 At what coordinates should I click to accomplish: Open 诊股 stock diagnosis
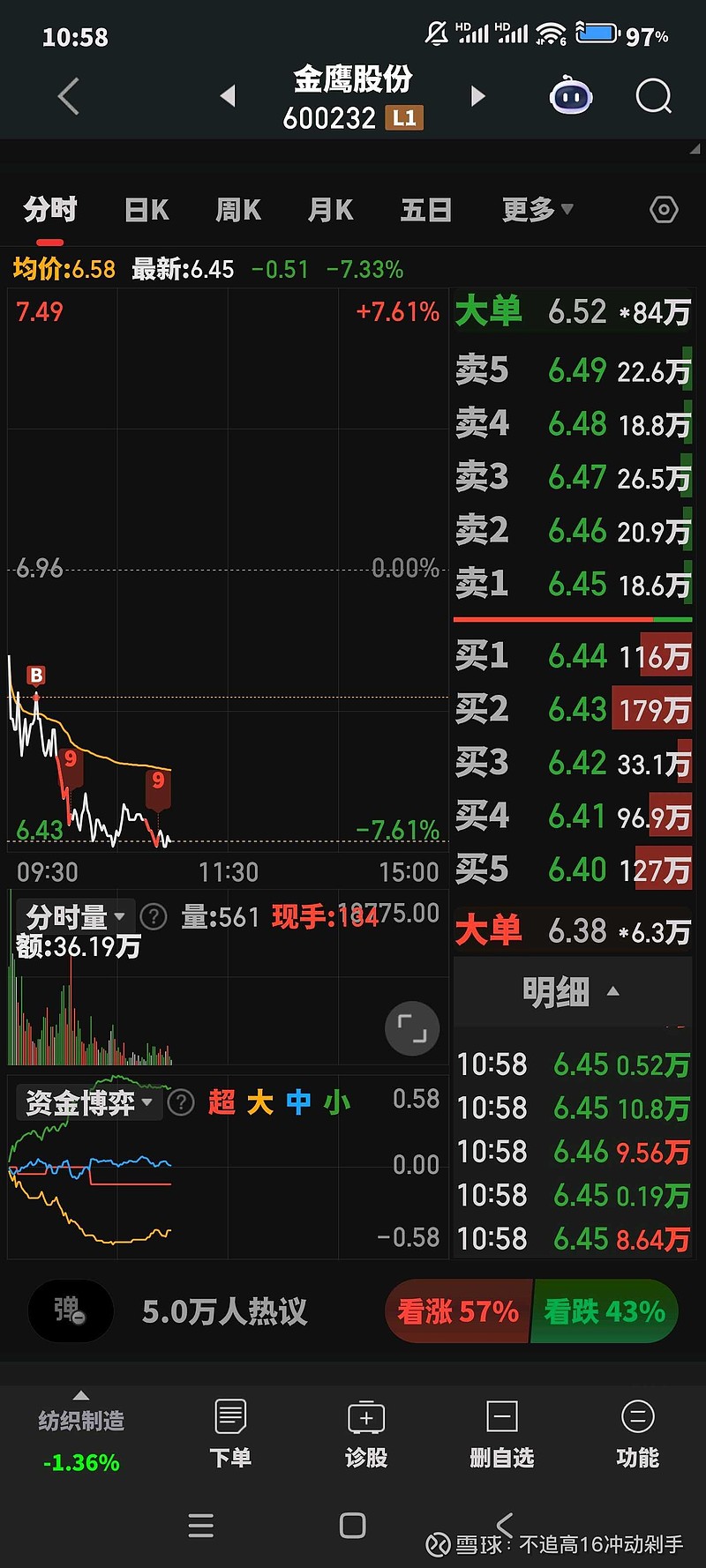(x=366, y=1434)
